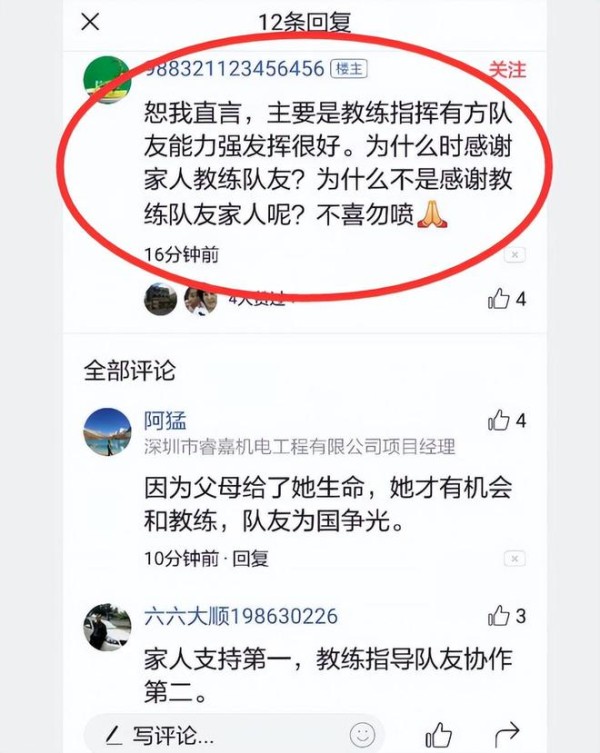Image resolution: width=600 pixels, height=753 pixels.
Task: Open 阿猛's profile by tapping the name
Action: tap(165, 420)
